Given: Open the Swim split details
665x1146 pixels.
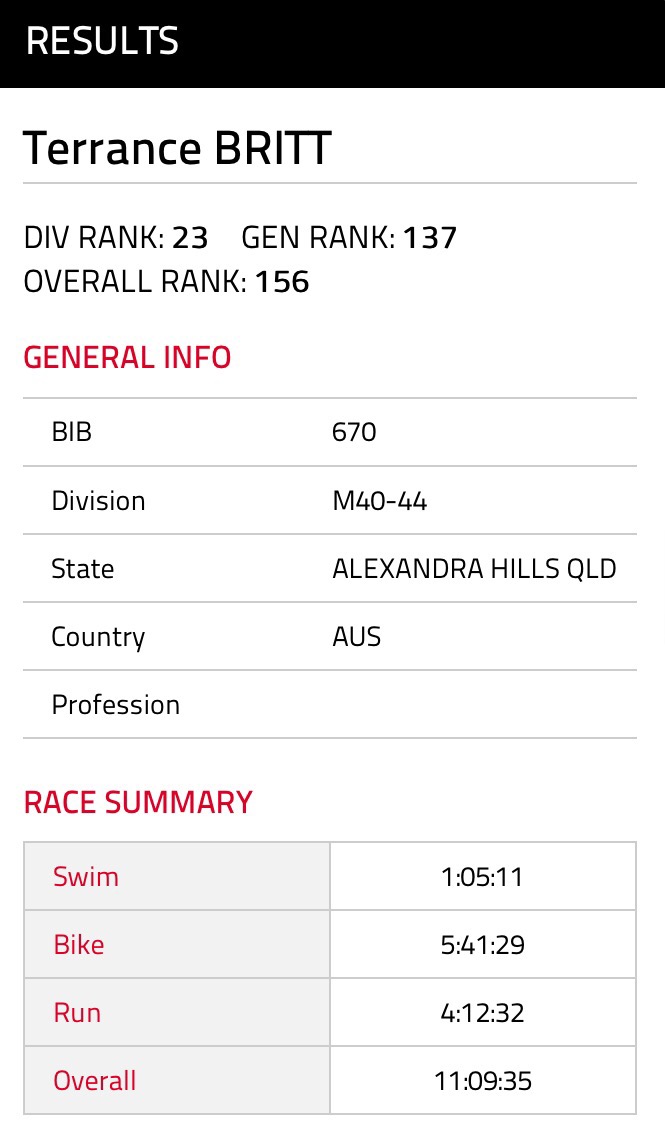Looking at the screenshot, I should coord(86,877).
